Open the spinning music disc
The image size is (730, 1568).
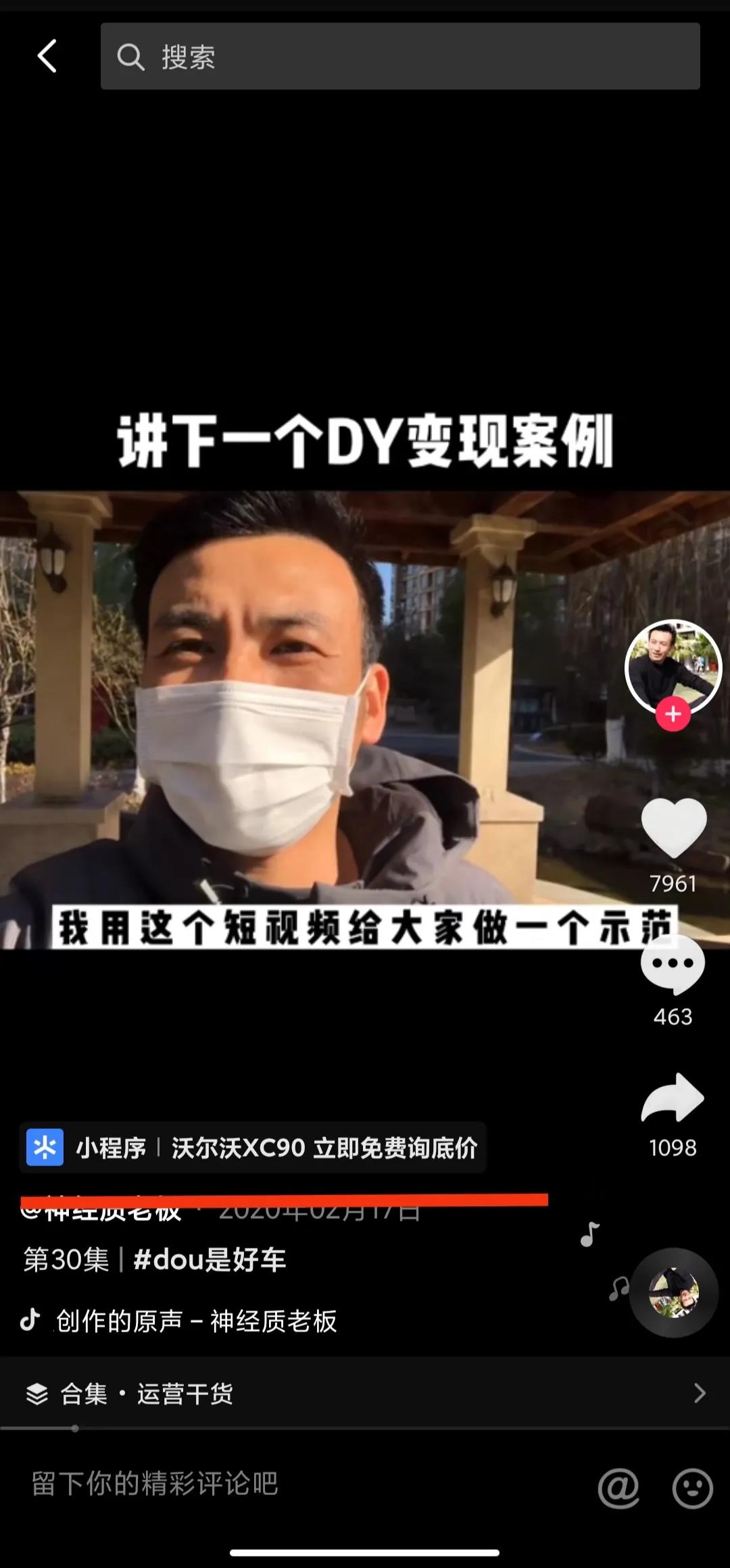pos(673,1292)
